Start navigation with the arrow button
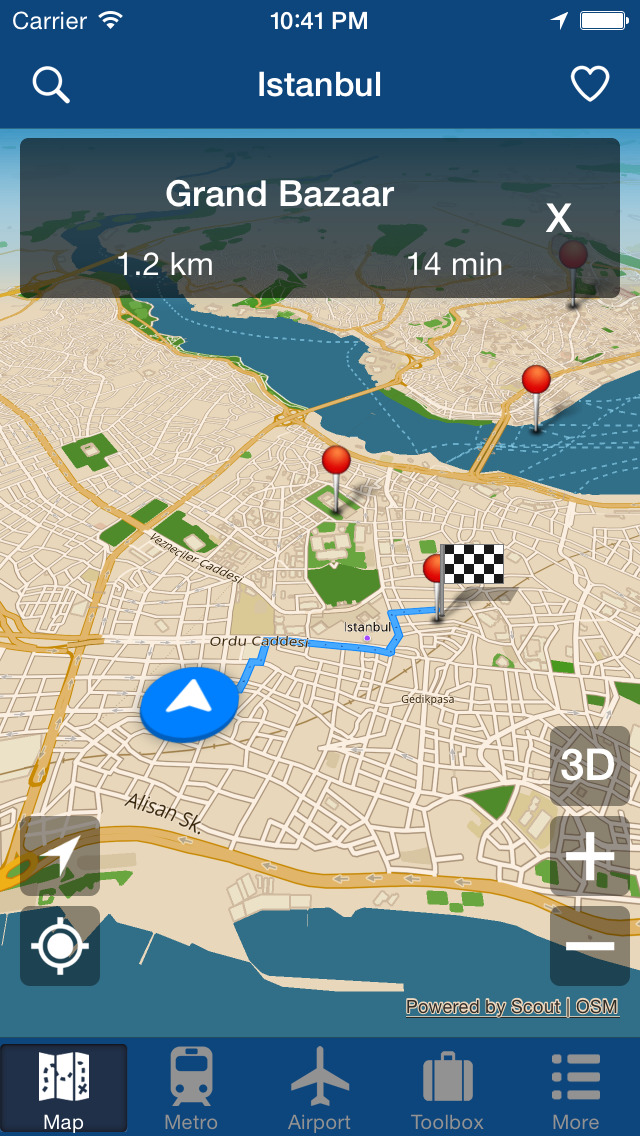This screenshot has width=640, height=1136. (x=60, y=856)
